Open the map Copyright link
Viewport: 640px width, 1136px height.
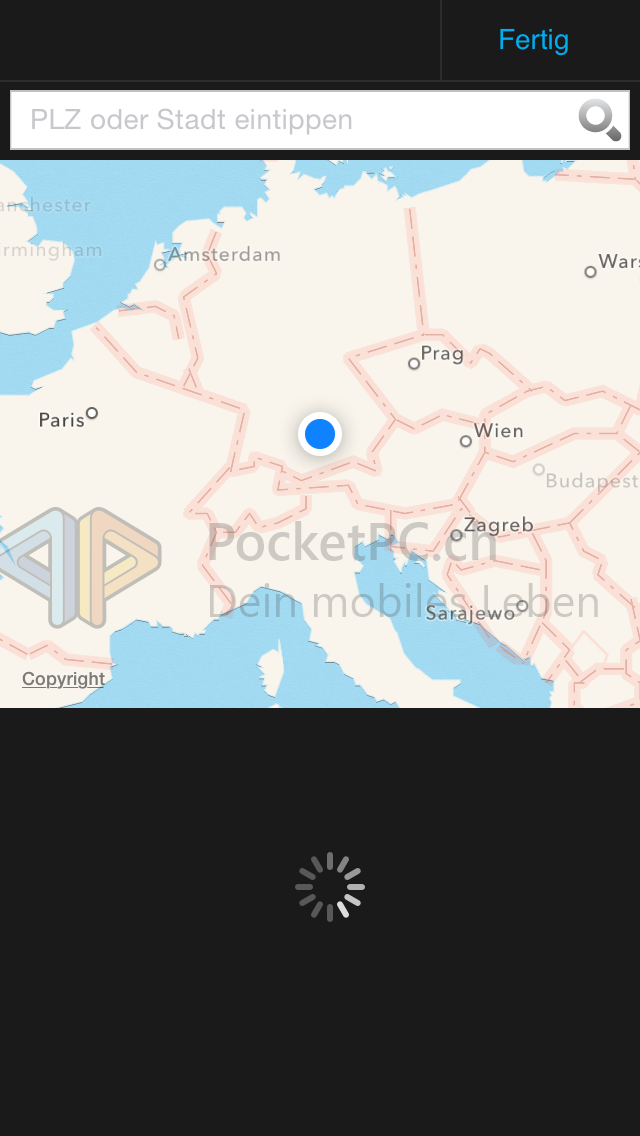[63, 679]
